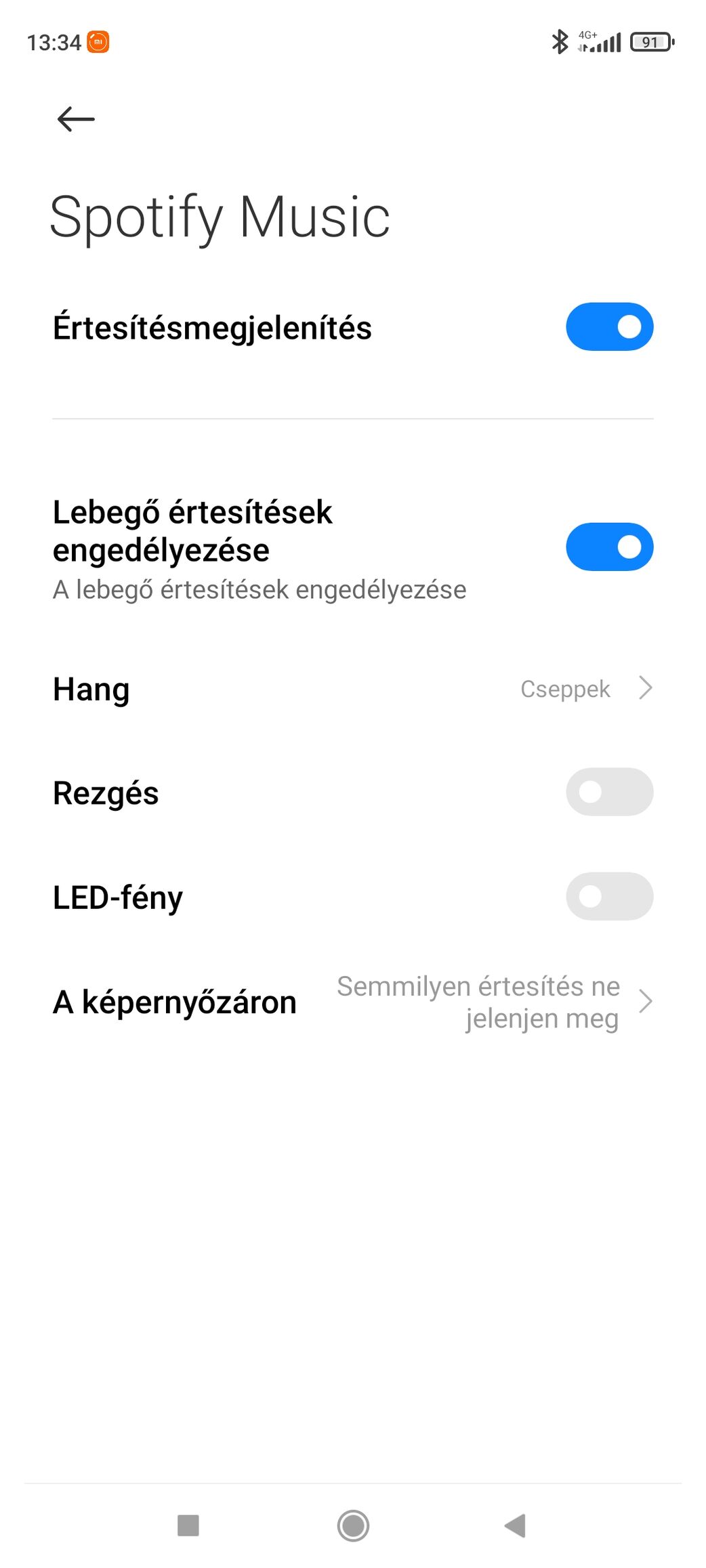Turn off Értesítésmegjelenítés switch
The width and height of the screenshot is (706, 1568).
pyautogui.click(x=609, y=327)
